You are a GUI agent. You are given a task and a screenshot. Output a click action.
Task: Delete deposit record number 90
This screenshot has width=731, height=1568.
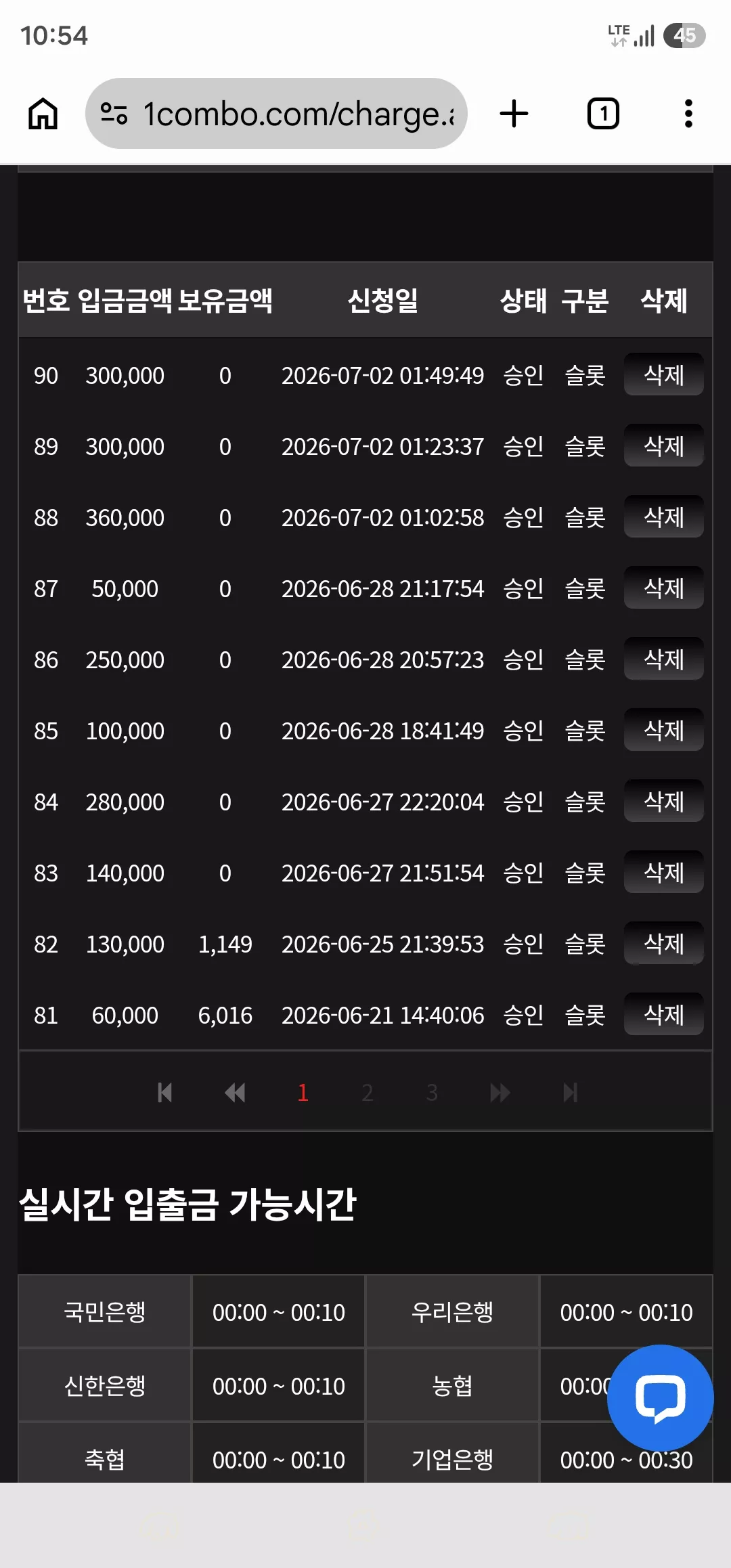[x=663, y=374]
